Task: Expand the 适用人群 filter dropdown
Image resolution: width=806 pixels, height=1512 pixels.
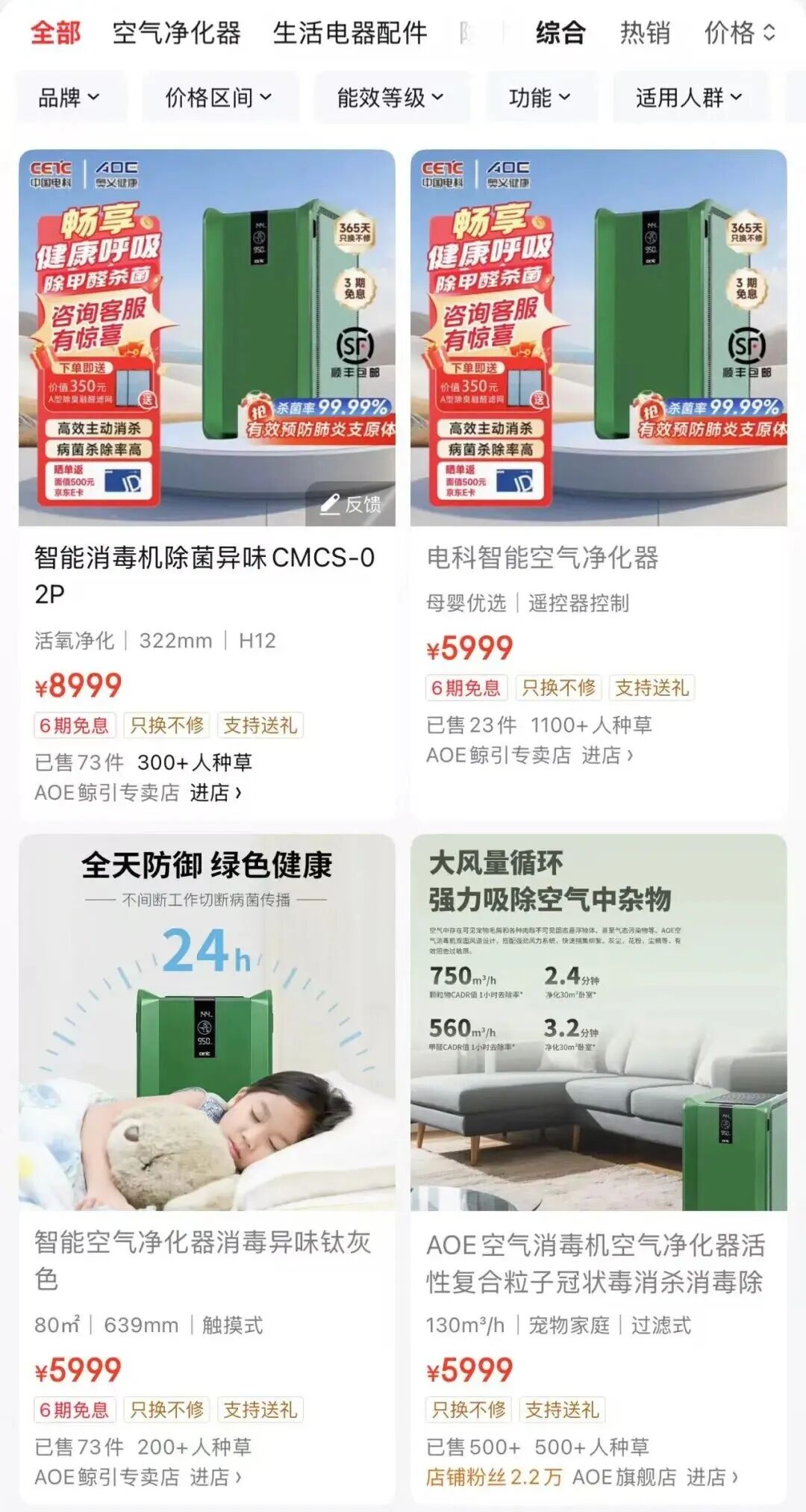Action: tap(689, 97)
